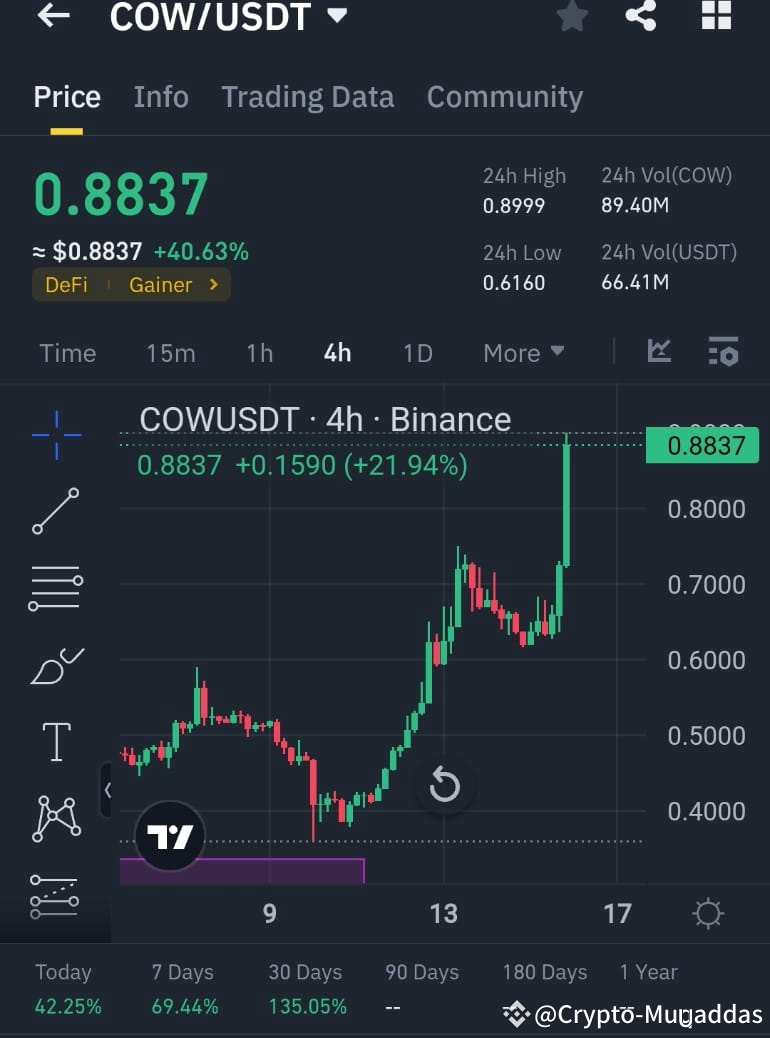The image size is (770, 1038).
Task: Open the chart indicators line icon
Action: (x=659, y=352)
